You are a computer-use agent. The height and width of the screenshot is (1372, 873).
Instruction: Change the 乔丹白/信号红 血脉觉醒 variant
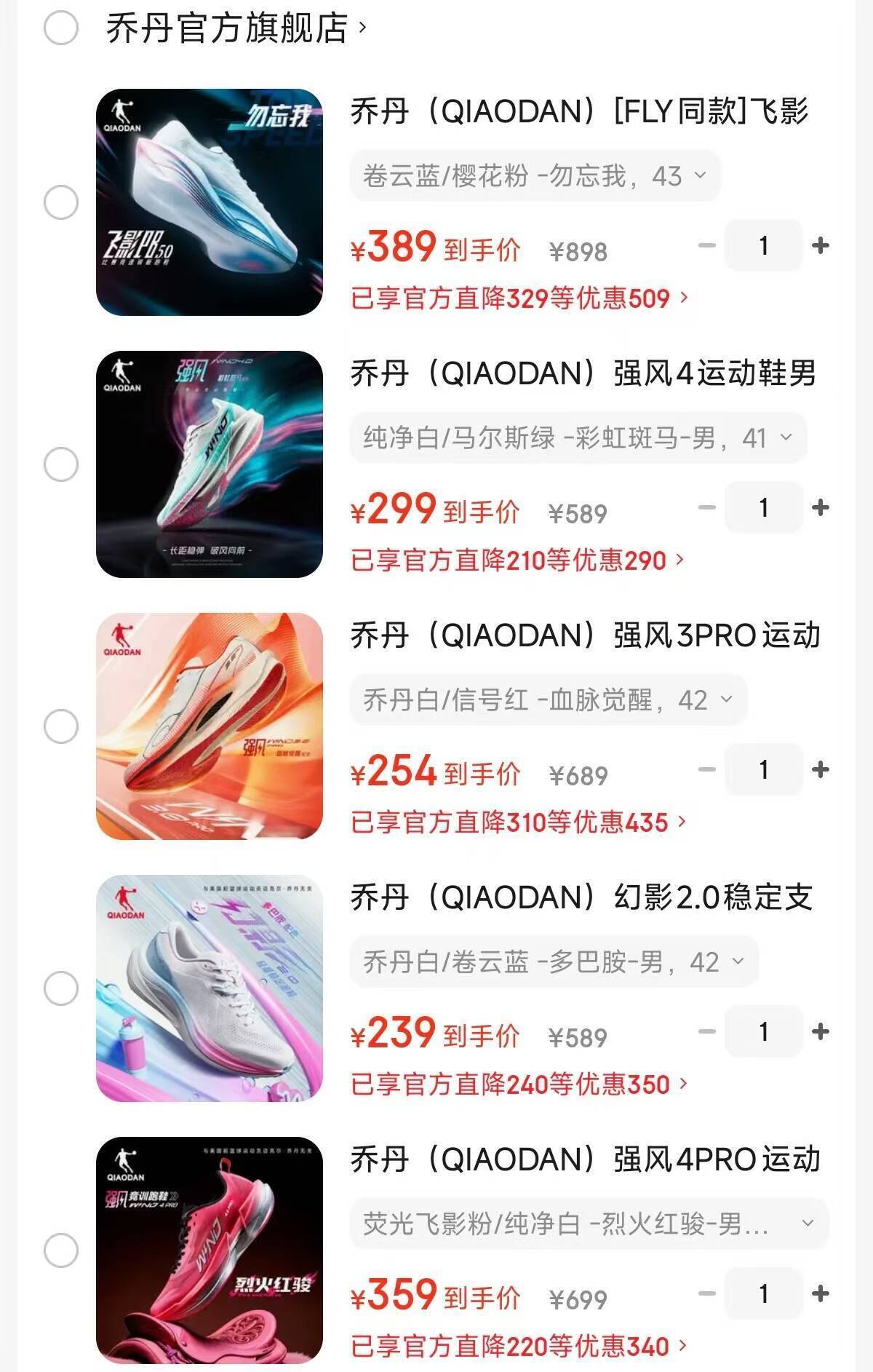548,699
